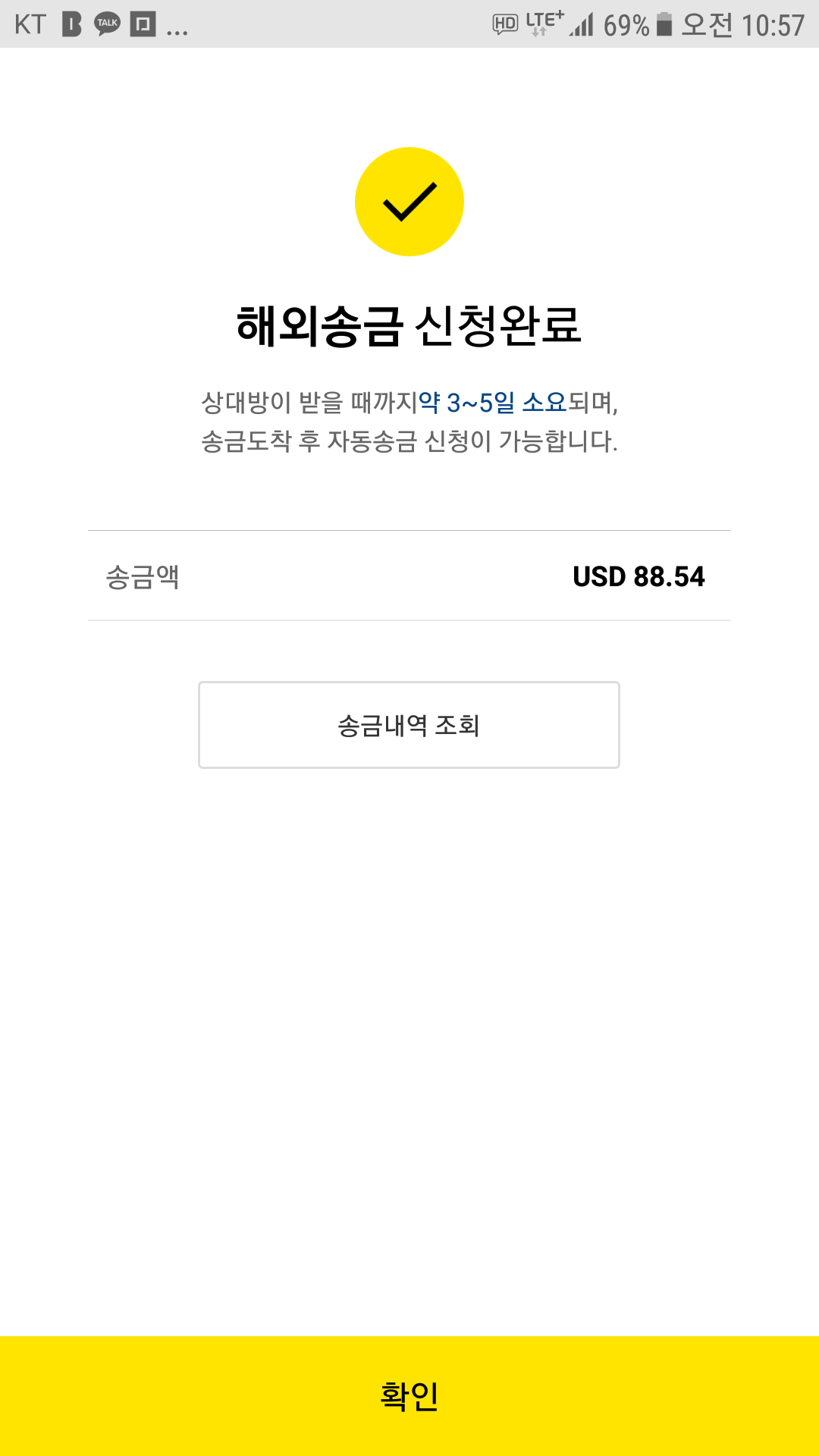Open 송금내역 조회 to view transfer history
This screenshot has height=1456, width=819.
(x=409, y=724)
